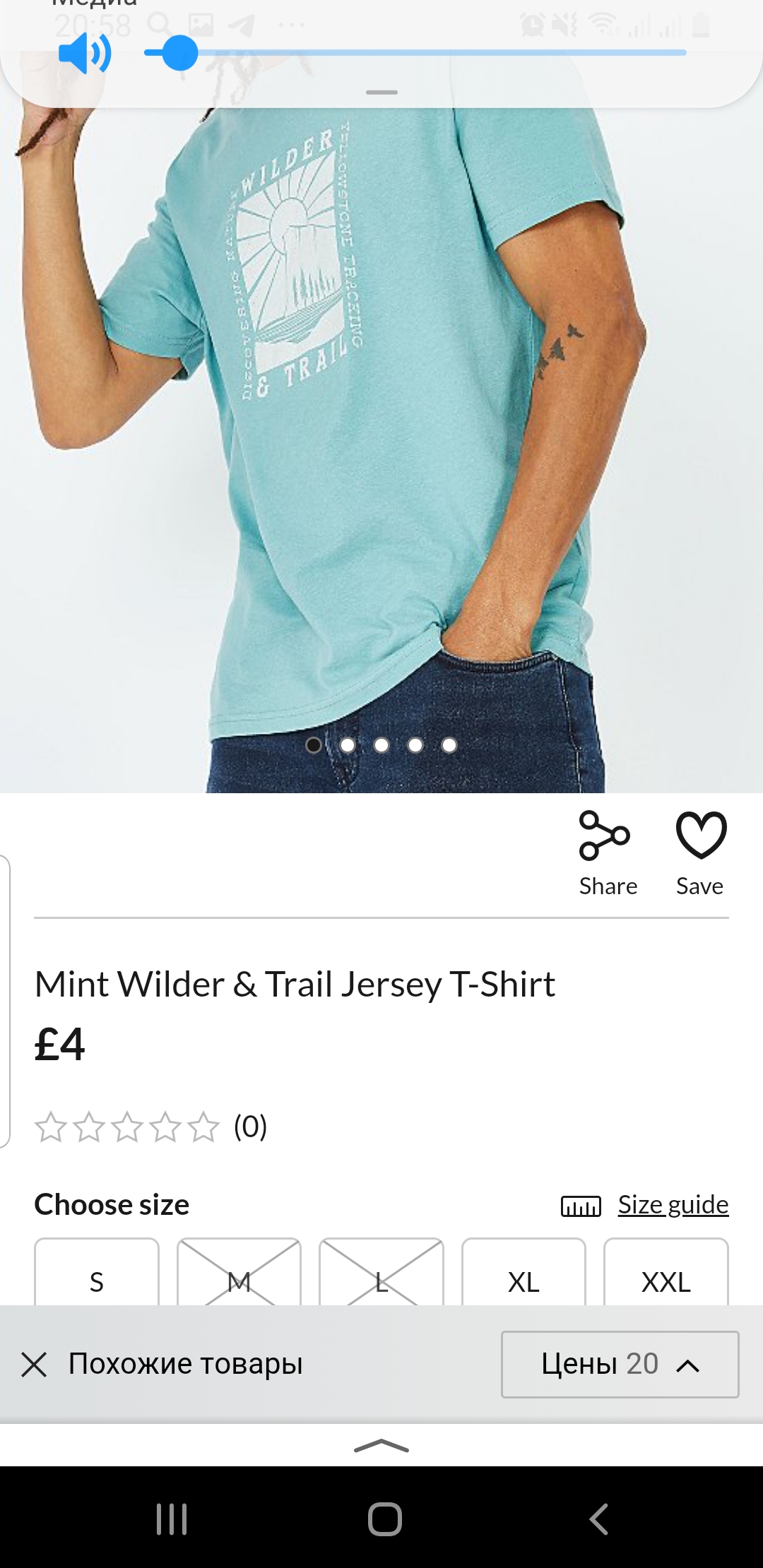Select size S
This screenshot has width=763, height=1568.
click(x=97, y=1272)
